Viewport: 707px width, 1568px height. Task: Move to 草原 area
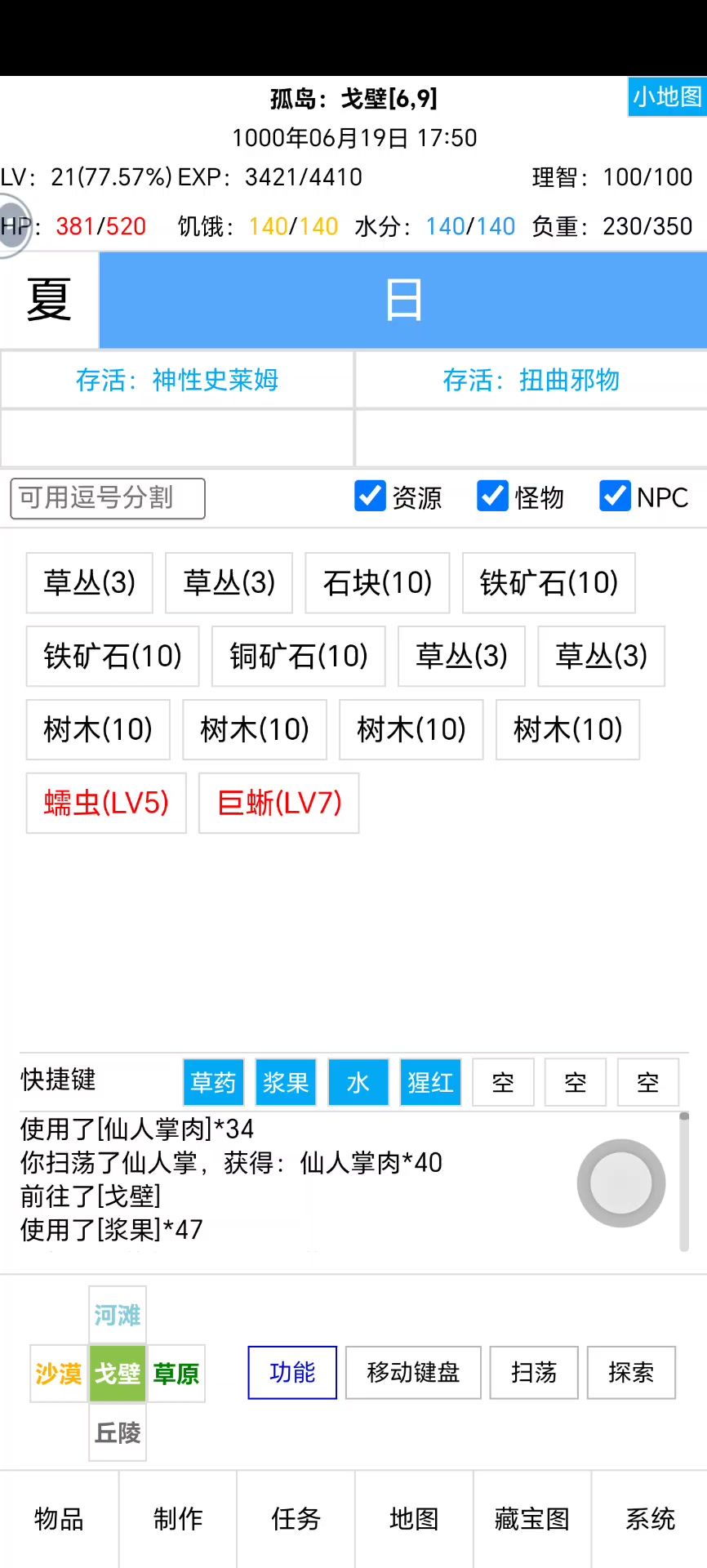point(176,1374)
